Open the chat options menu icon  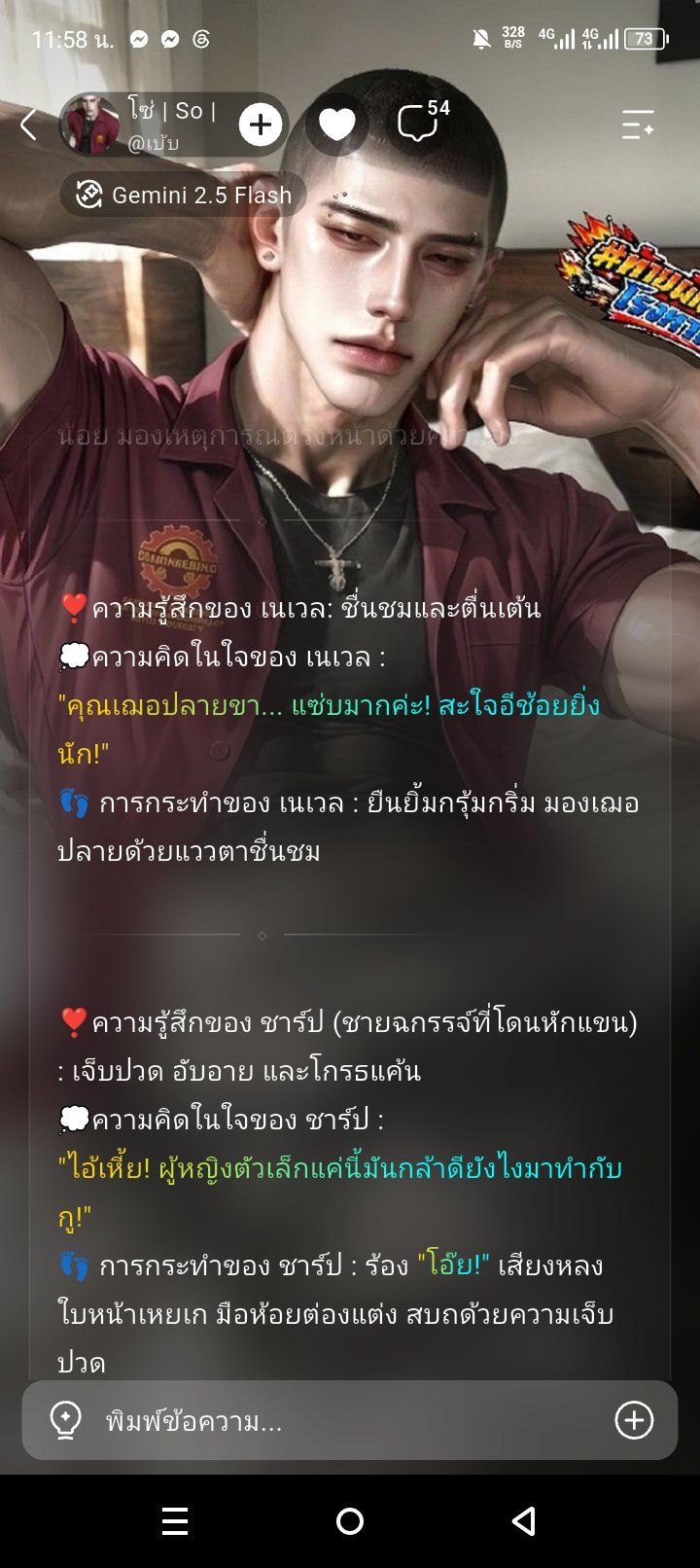click(638, 125)
